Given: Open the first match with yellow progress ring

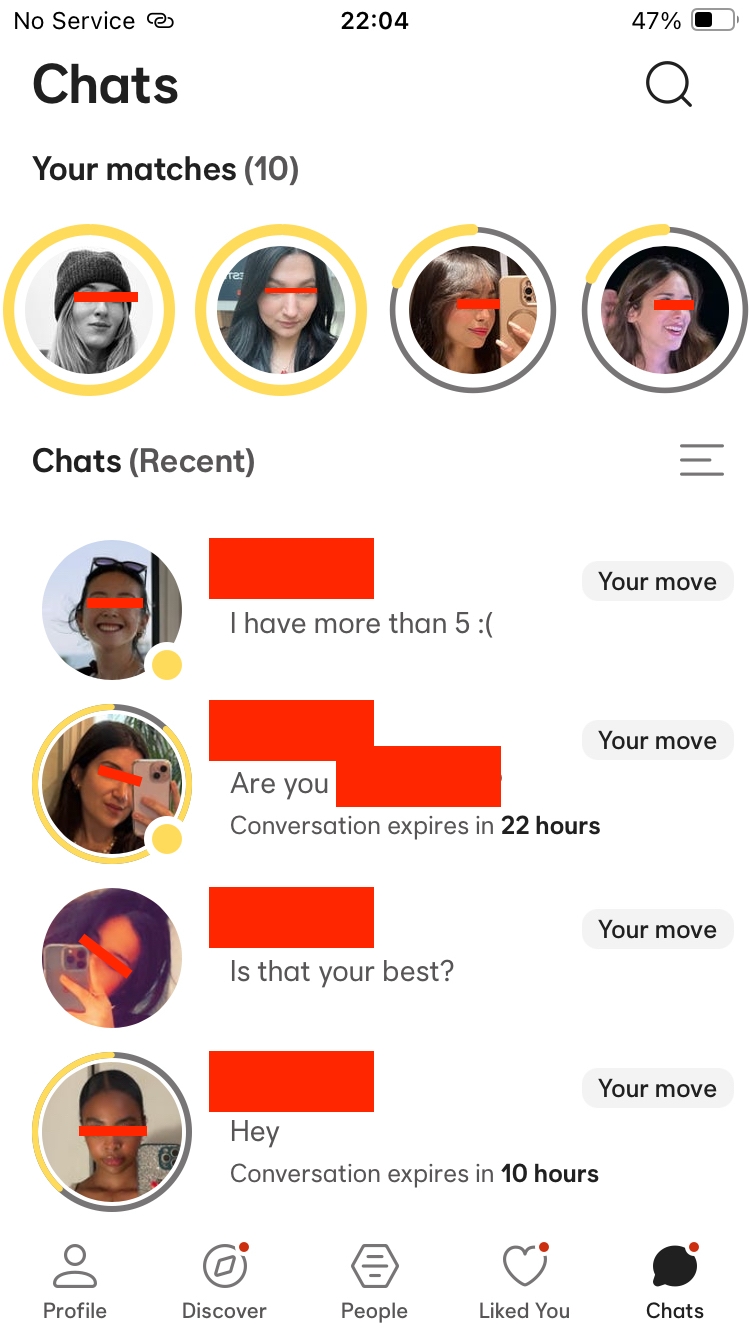Looking at the screenshot, I should point(90,310).
